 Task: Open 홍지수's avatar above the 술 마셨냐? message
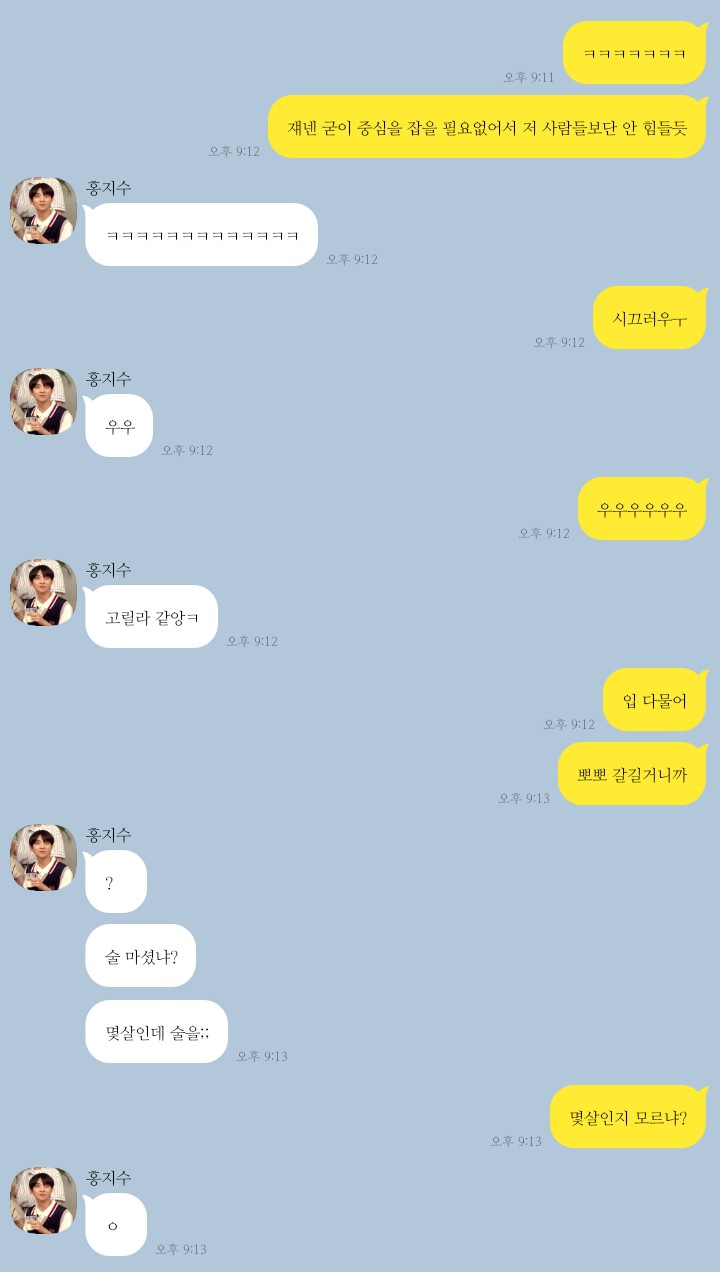pyautogui.click(x=43, y=858)
